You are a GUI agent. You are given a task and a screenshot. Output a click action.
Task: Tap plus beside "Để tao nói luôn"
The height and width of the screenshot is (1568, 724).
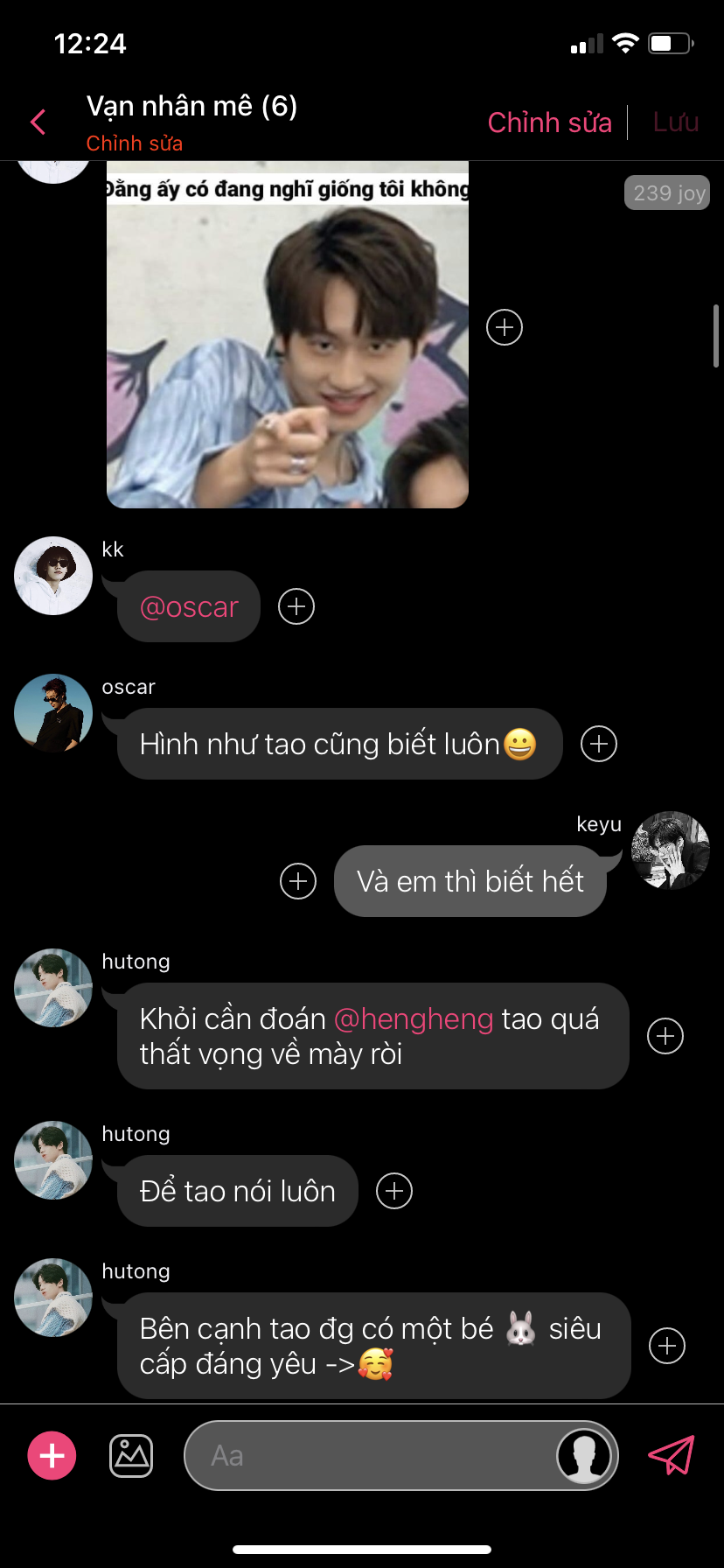point(394,1191)
